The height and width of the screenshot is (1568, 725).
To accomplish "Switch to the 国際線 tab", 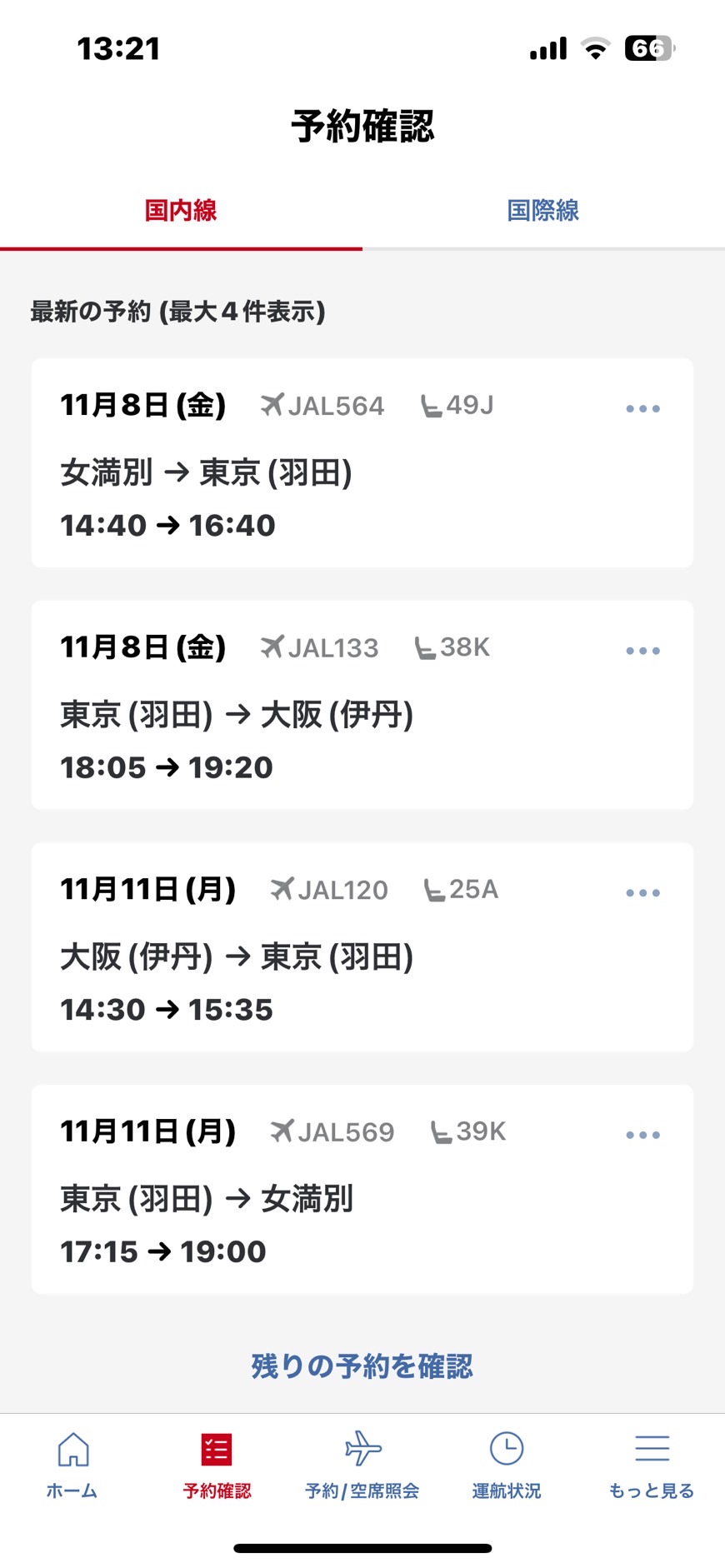I will point(543,210).
